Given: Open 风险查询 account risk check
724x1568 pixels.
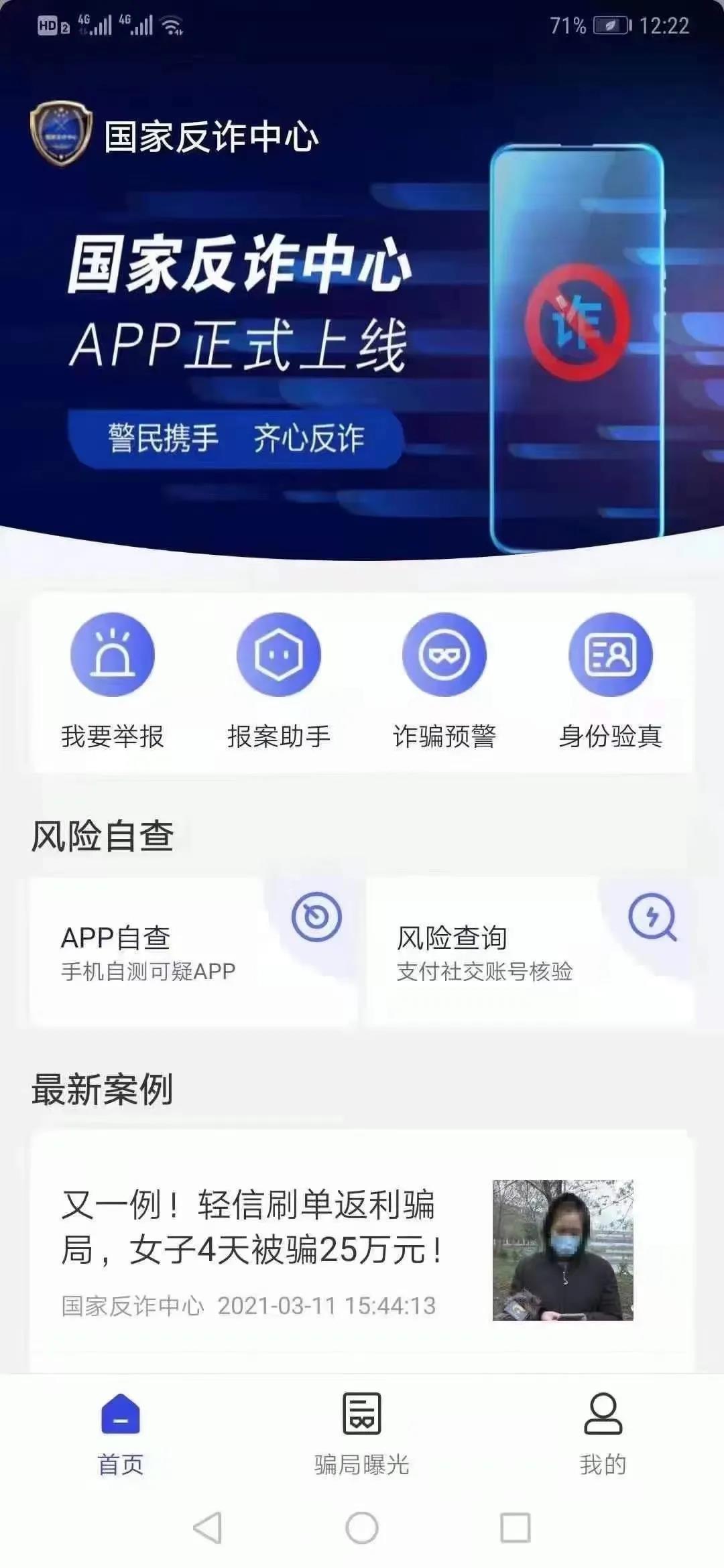Looking at the screenshot, I should (x=530, y=952).
